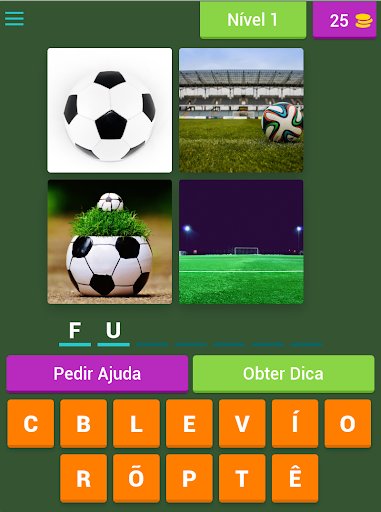Choose the letter Ê tile

(295, 478)
